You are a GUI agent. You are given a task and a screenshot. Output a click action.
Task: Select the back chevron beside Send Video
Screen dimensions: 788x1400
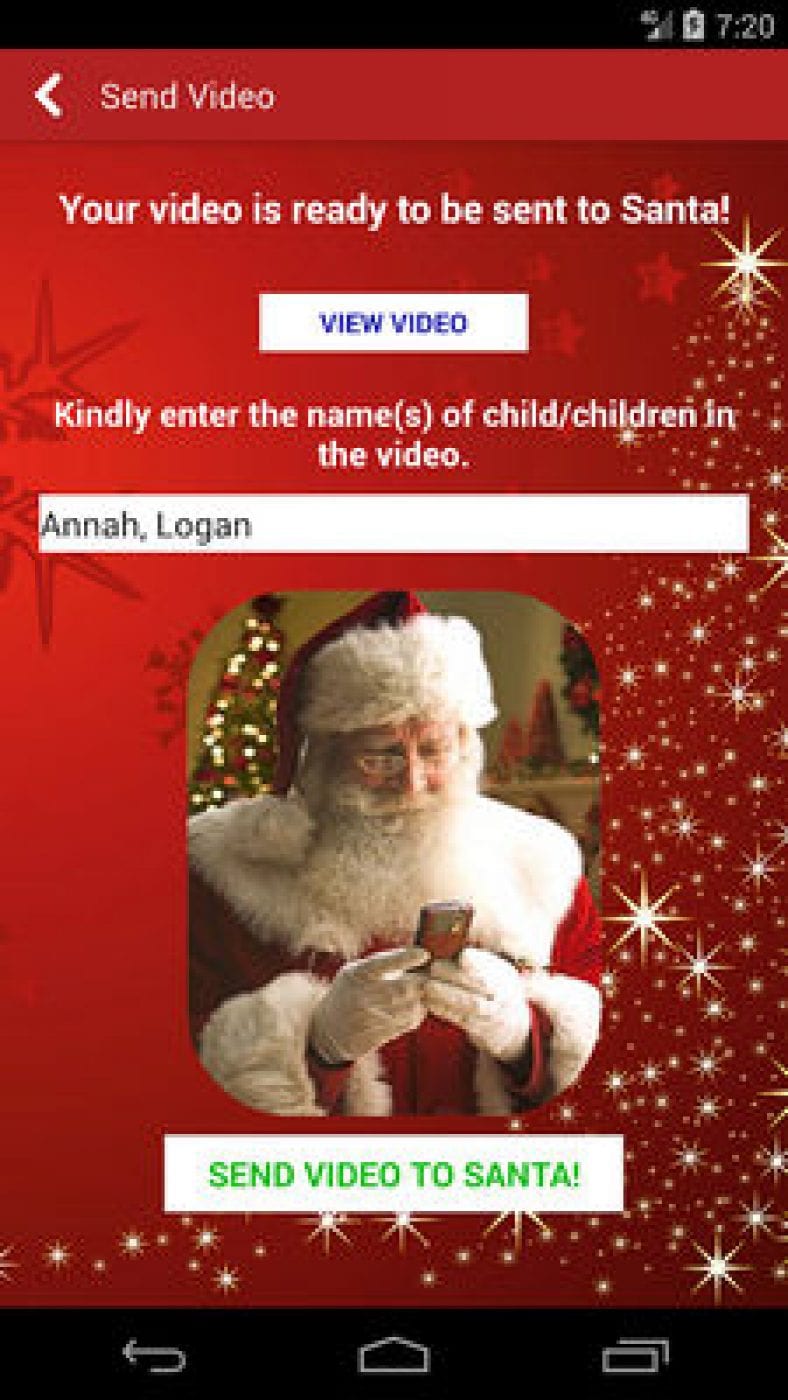46,96
